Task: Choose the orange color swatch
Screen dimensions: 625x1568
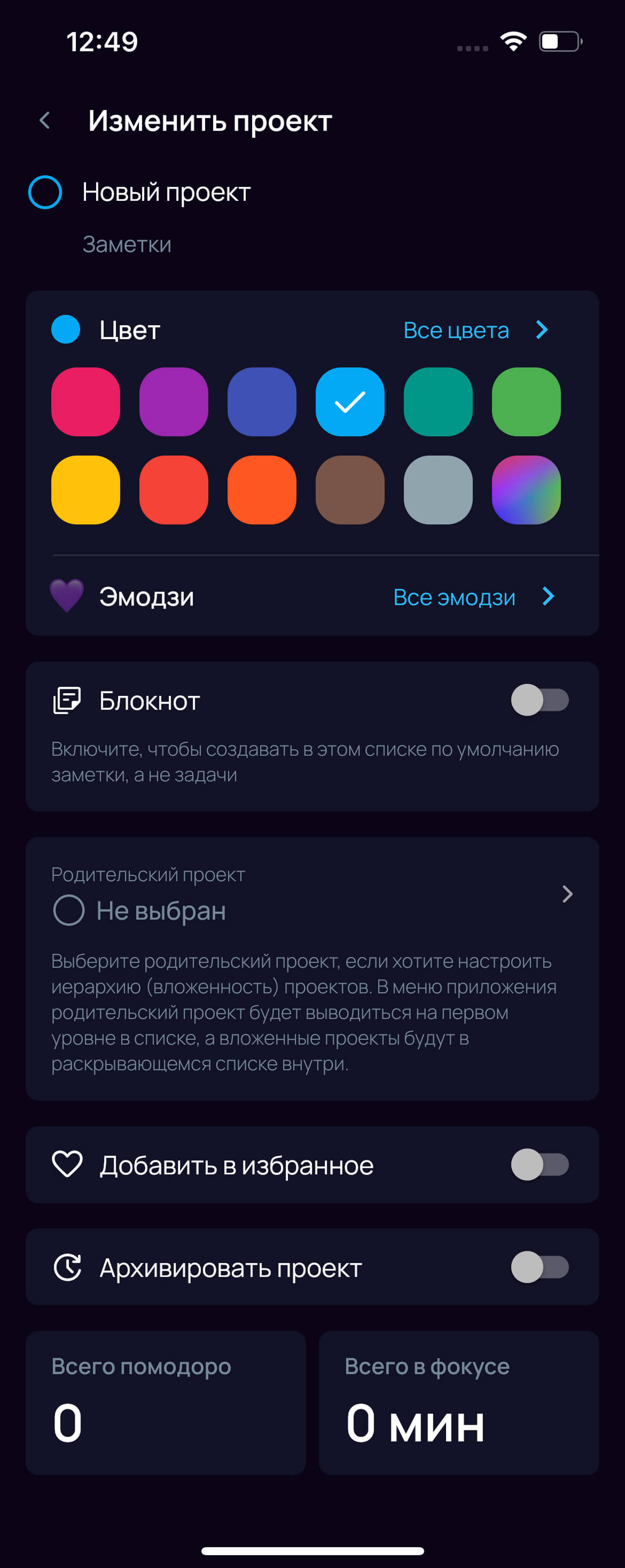Action: click(262, 489)
